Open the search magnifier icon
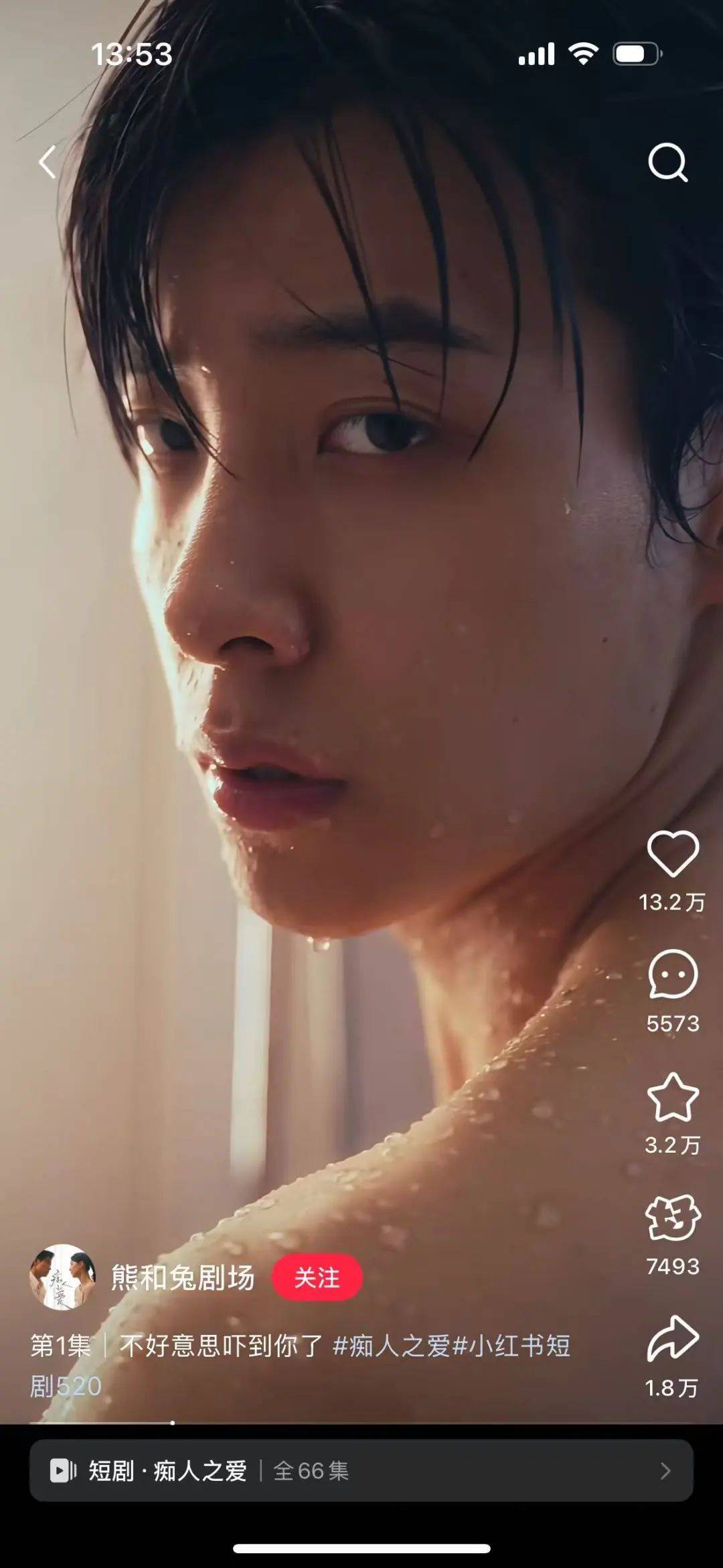 point(667,162)
